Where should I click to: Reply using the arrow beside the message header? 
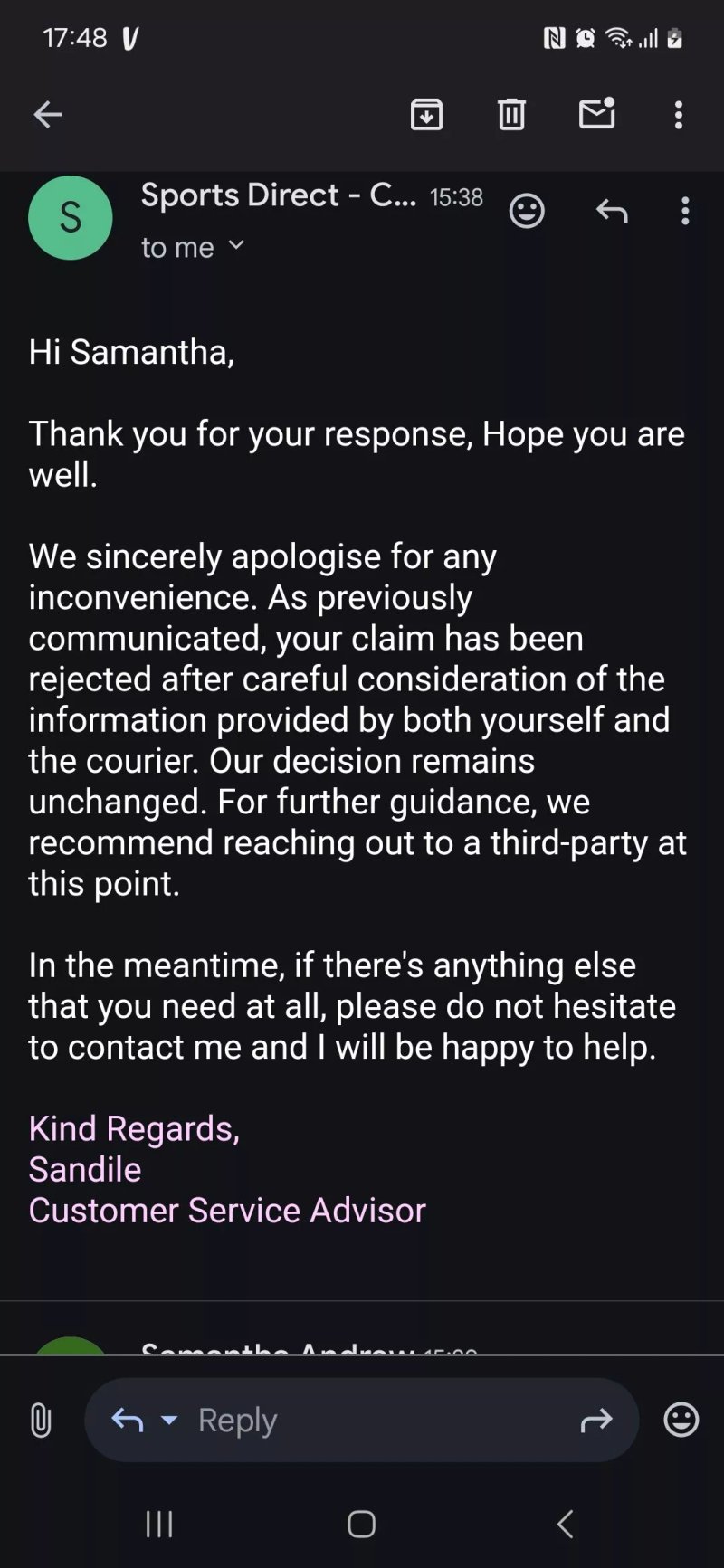pos(612,211)
